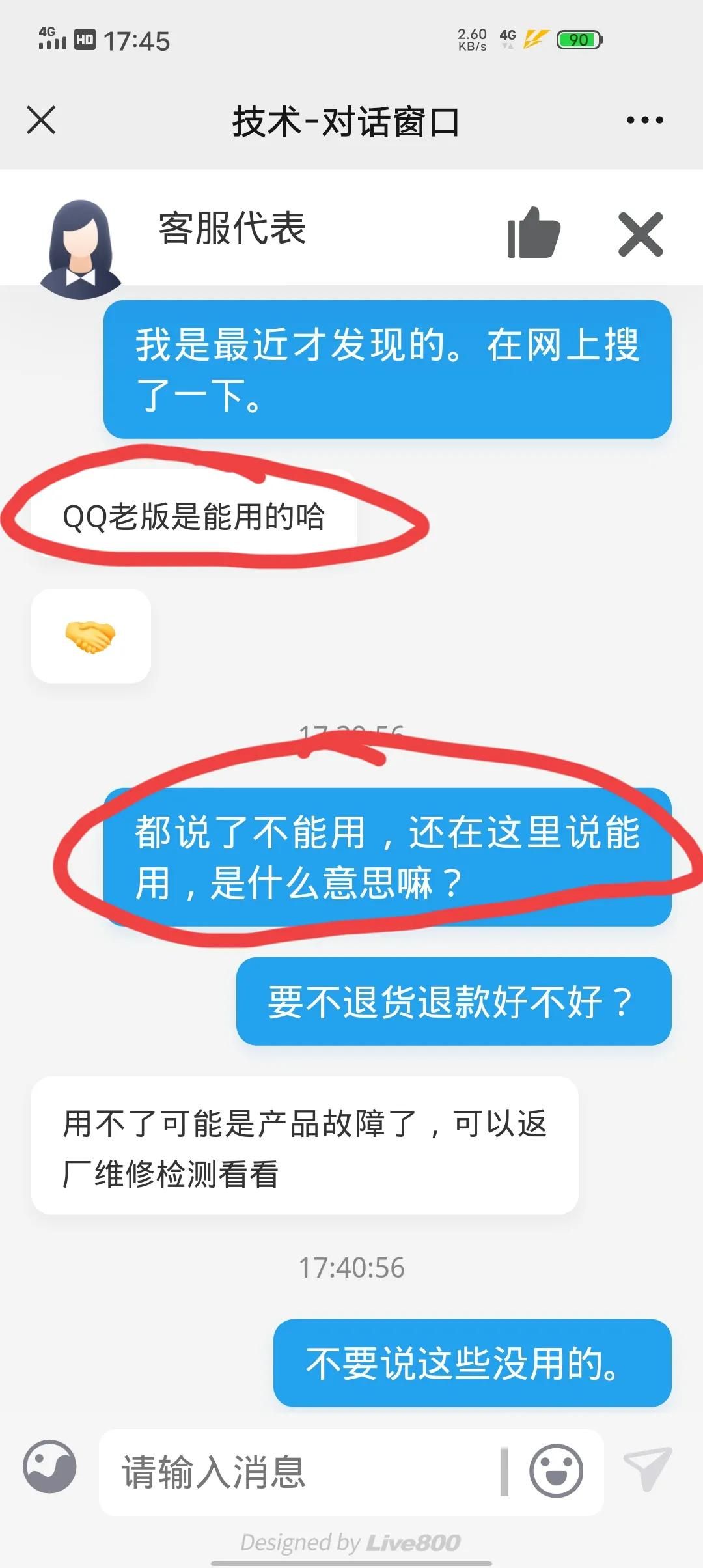Screen dimensions: 703x1568
Task: Send the message with the paper plane
Action: click(x=648, y=1468)
